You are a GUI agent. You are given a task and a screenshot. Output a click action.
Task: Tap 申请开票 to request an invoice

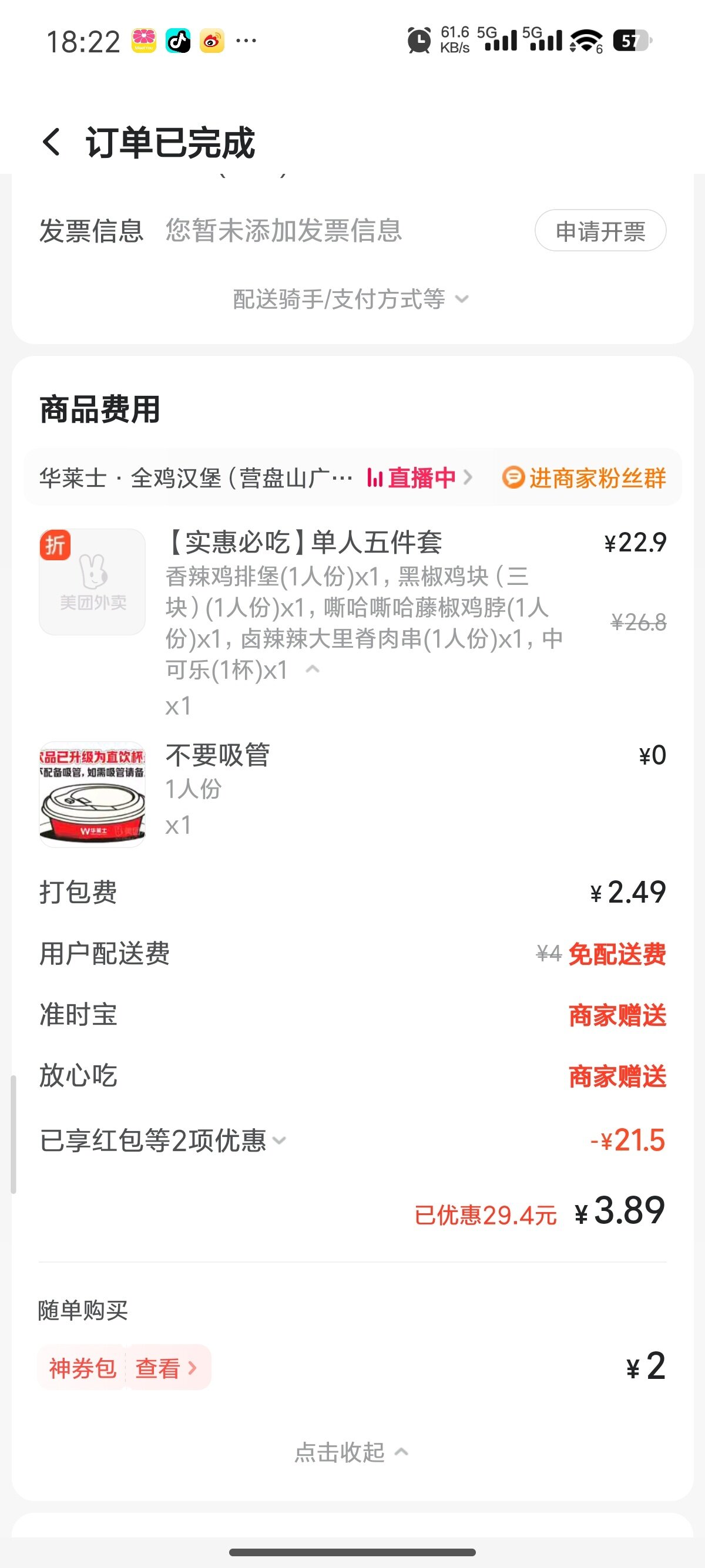[x=600, y=231]
